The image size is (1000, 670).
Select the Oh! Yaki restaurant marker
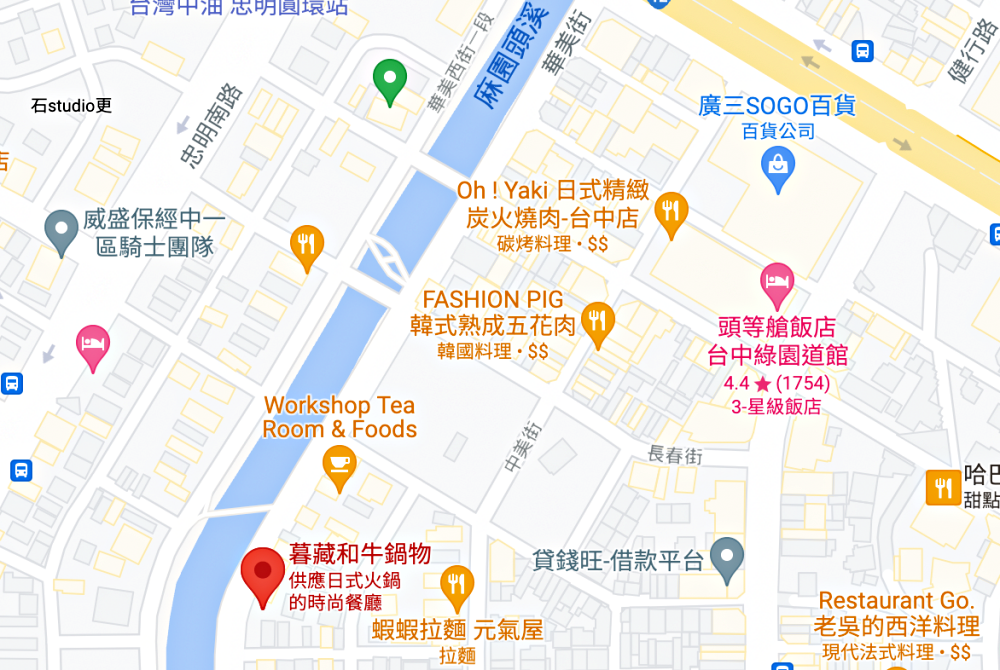tap(671, 211)
